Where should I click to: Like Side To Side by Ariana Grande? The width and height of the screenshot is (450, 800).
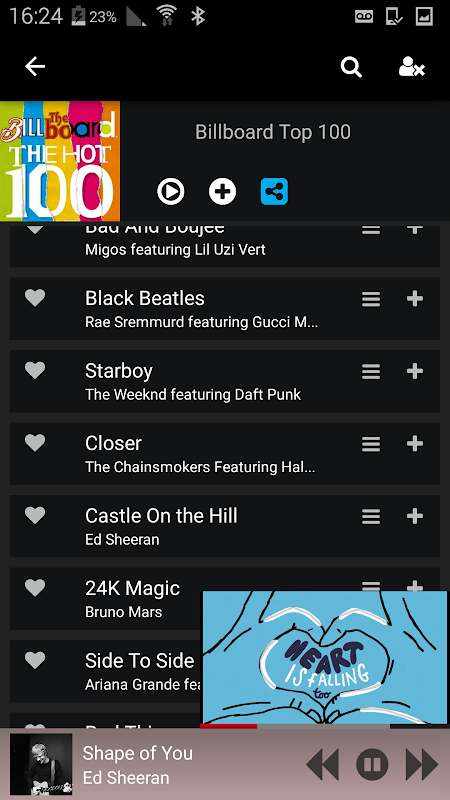pyautogui.click(x=35, y=660)
